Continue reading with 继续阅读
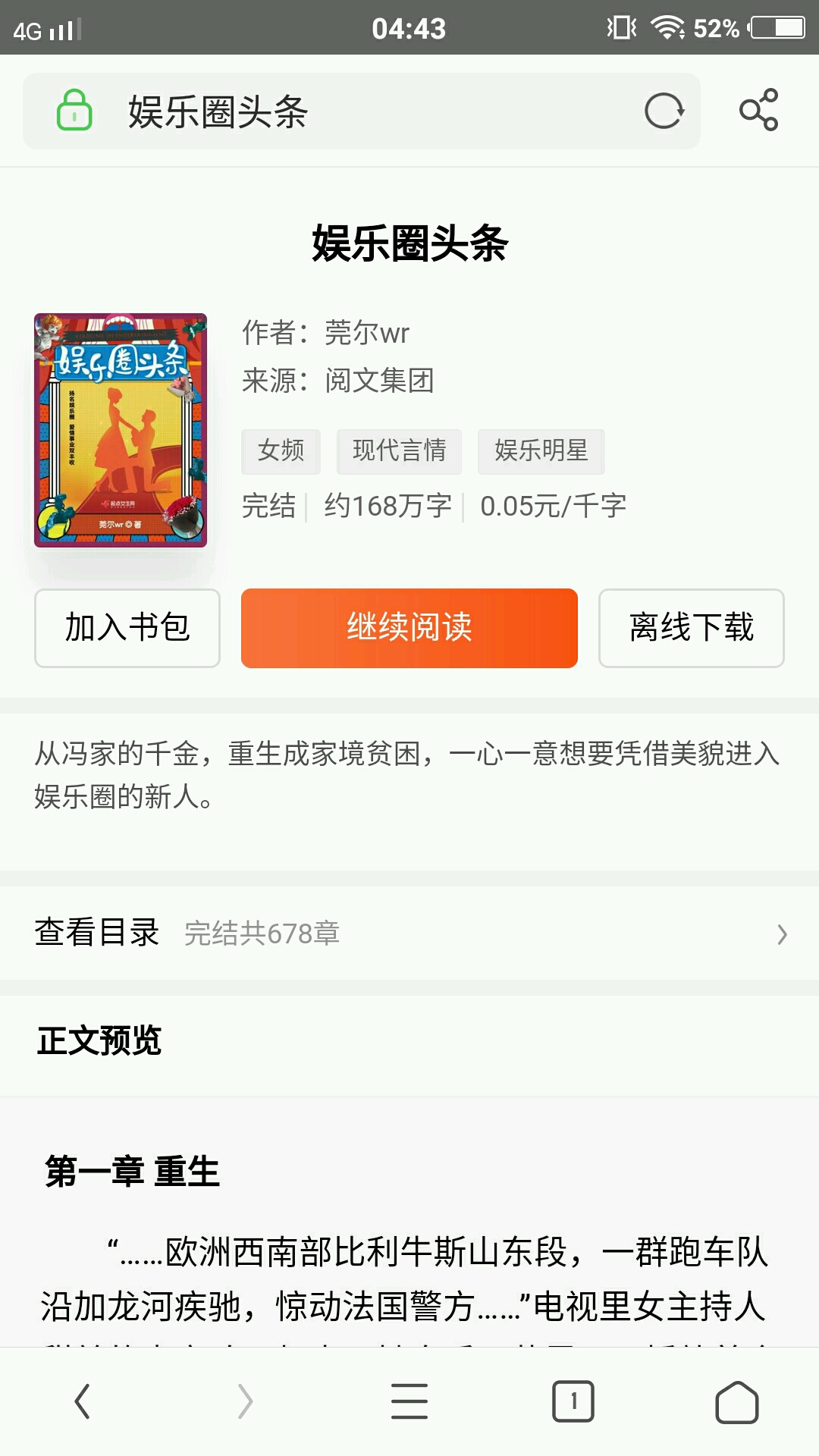This screenshot has width=819, height=1456. coord(409,628)
